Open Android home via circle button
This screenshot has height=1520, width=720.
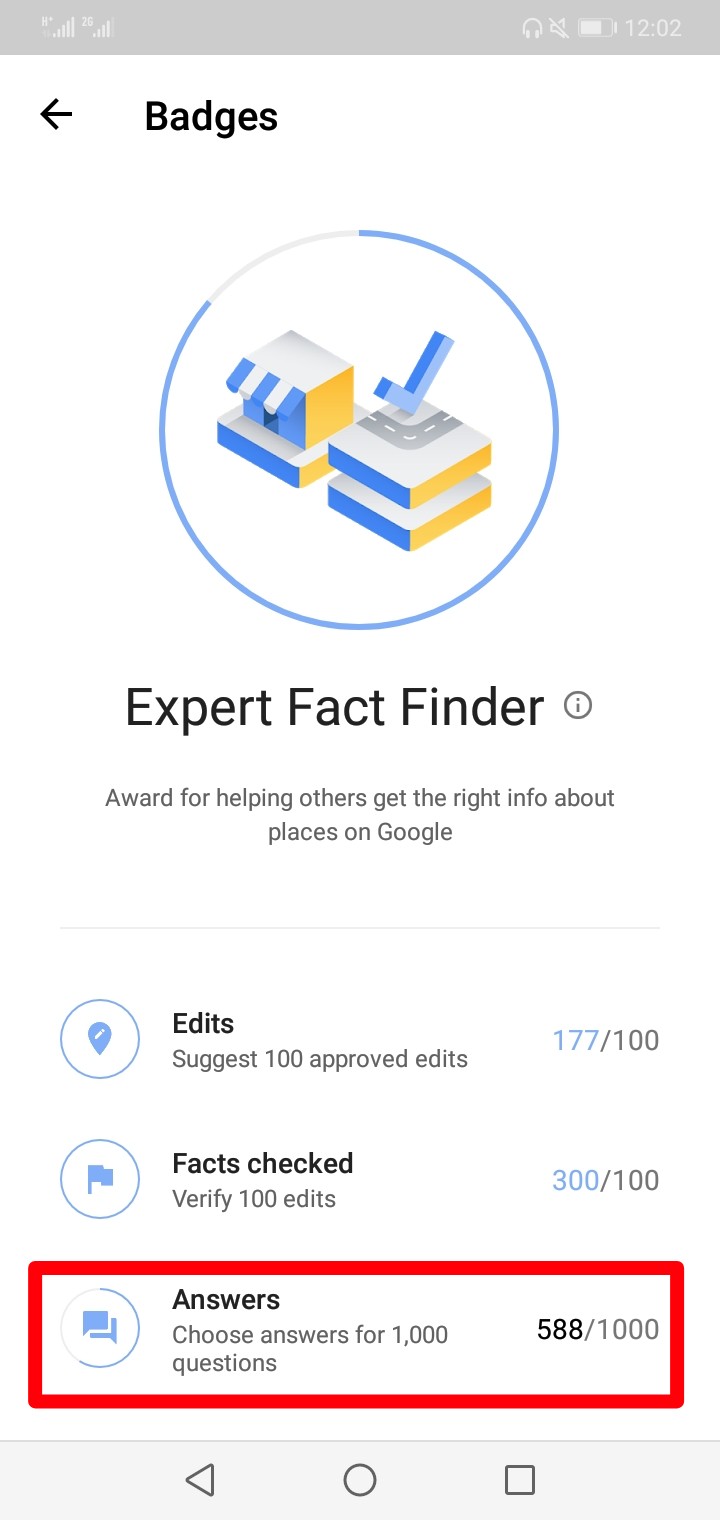tap(360, 1479)
